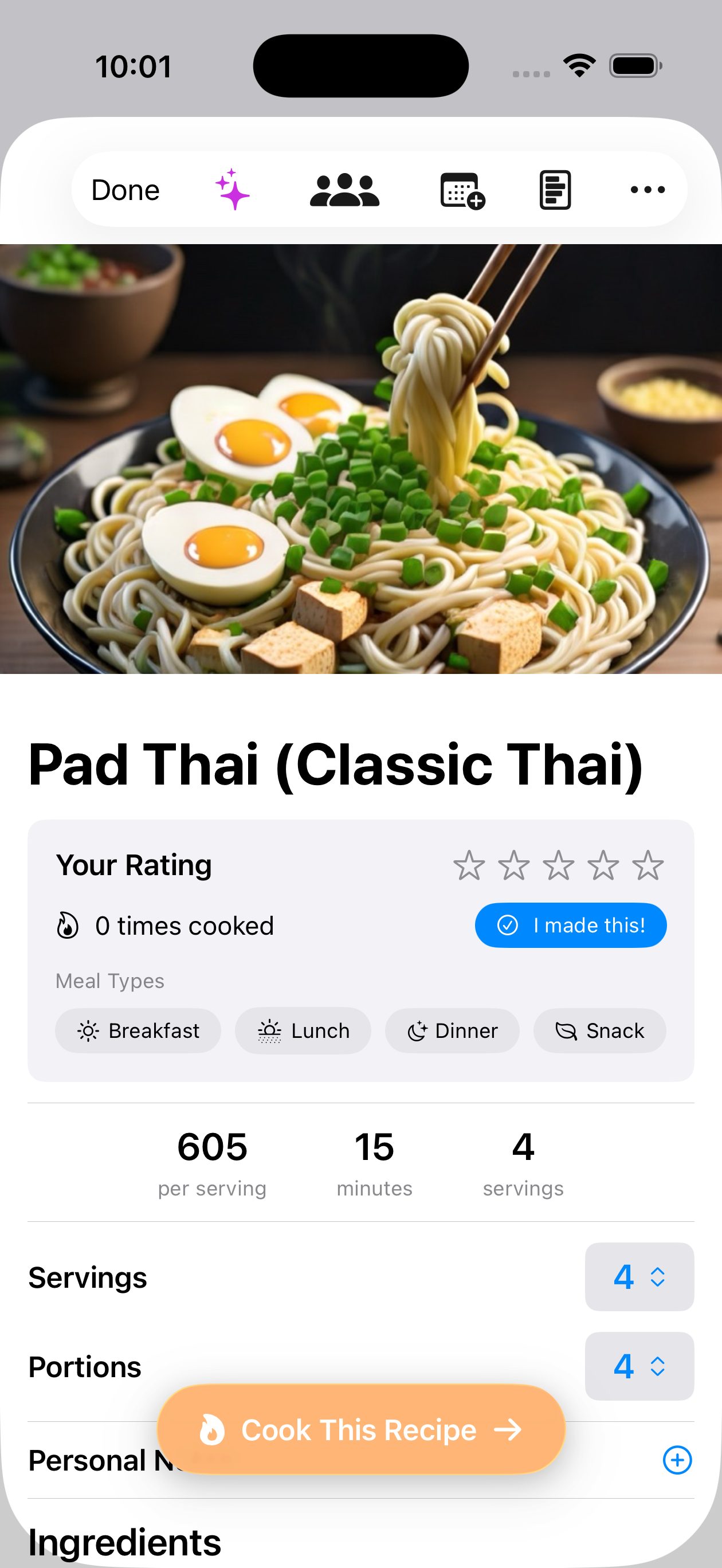Screen dimensions: 722x1568
Task: Open the AI sparkles tool
Action: tap(232, 190)
